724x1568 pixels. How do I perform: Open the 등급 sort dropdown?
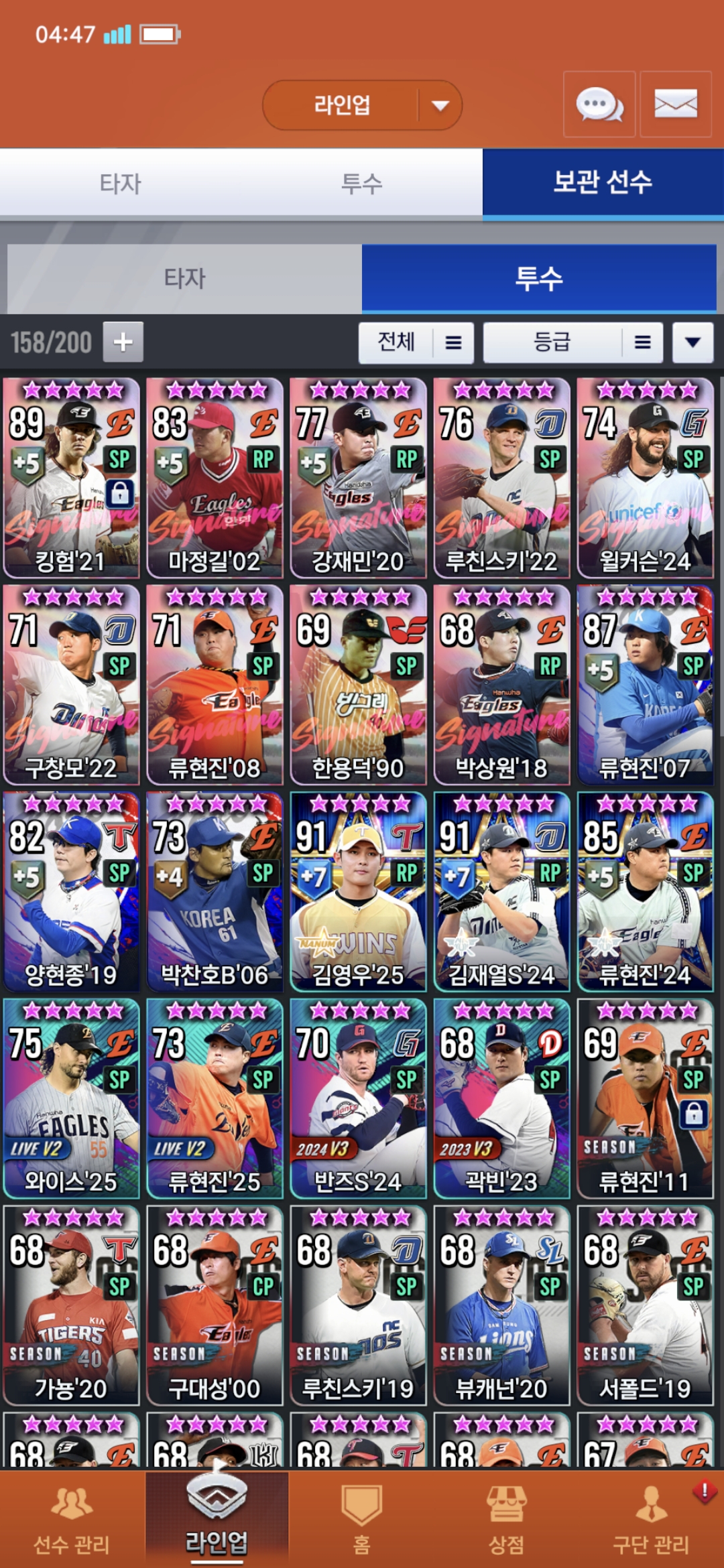[x=573, y=342]
